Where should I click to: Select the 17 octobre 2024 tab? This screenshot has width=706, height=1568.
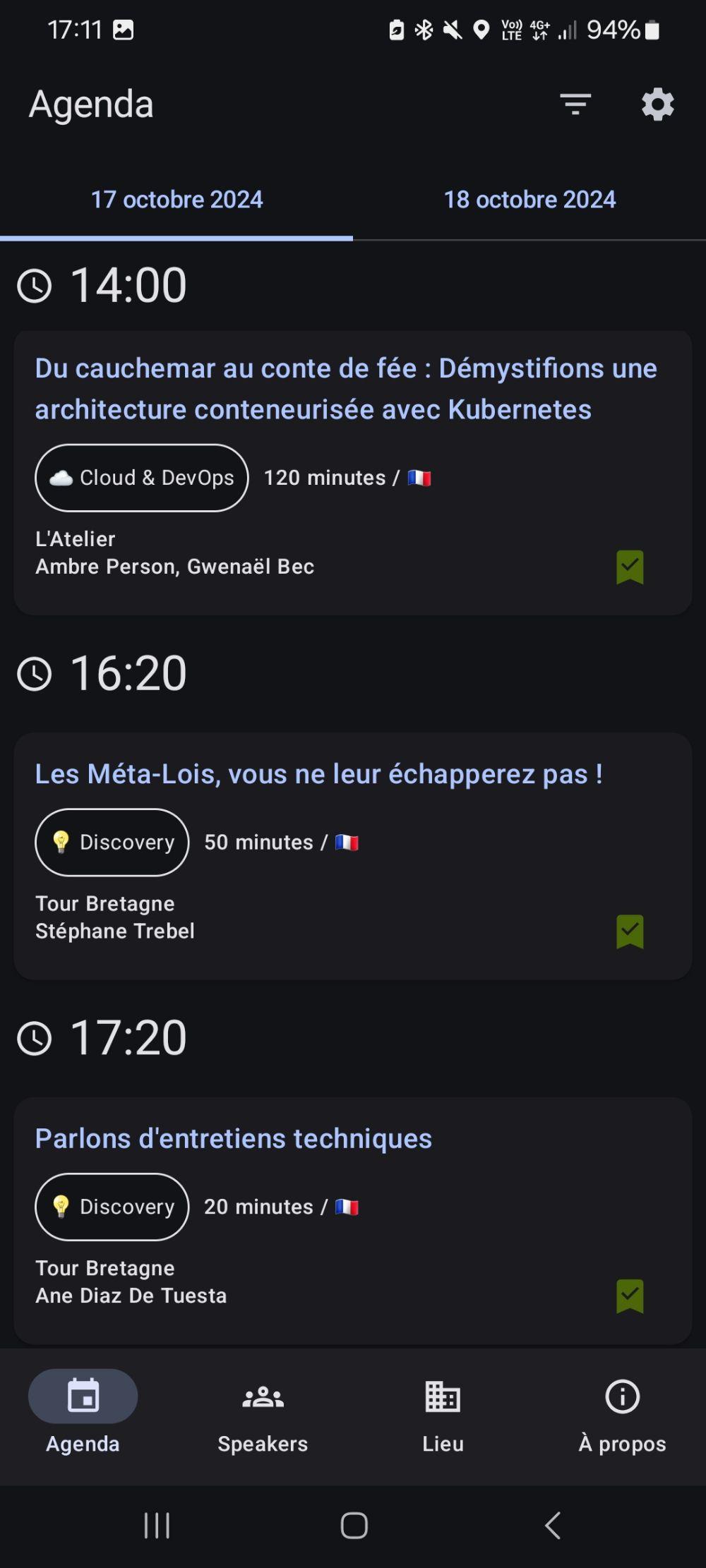pyautogui.click(x=176, y=200)
